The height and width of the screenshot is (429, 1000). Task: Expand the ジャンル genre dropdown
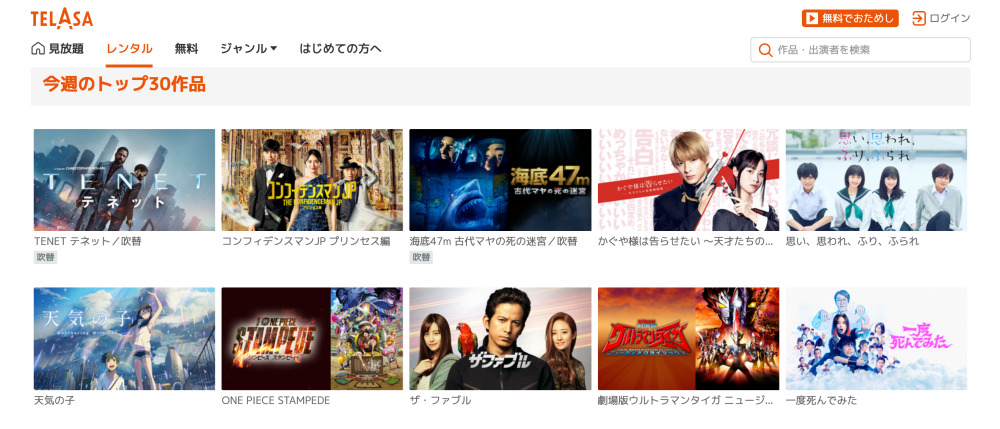248,48
